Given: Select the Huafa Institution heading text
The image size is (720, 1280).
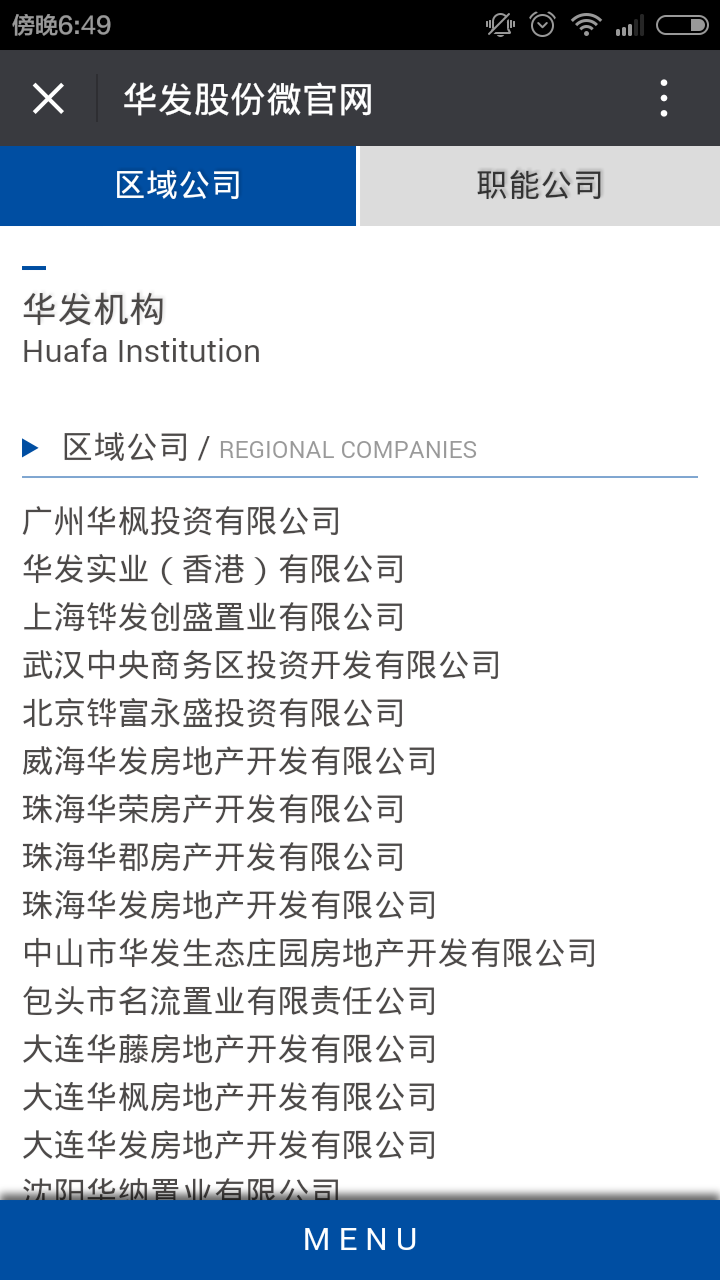Looking at the screenshot, I should tap(141, 351).
